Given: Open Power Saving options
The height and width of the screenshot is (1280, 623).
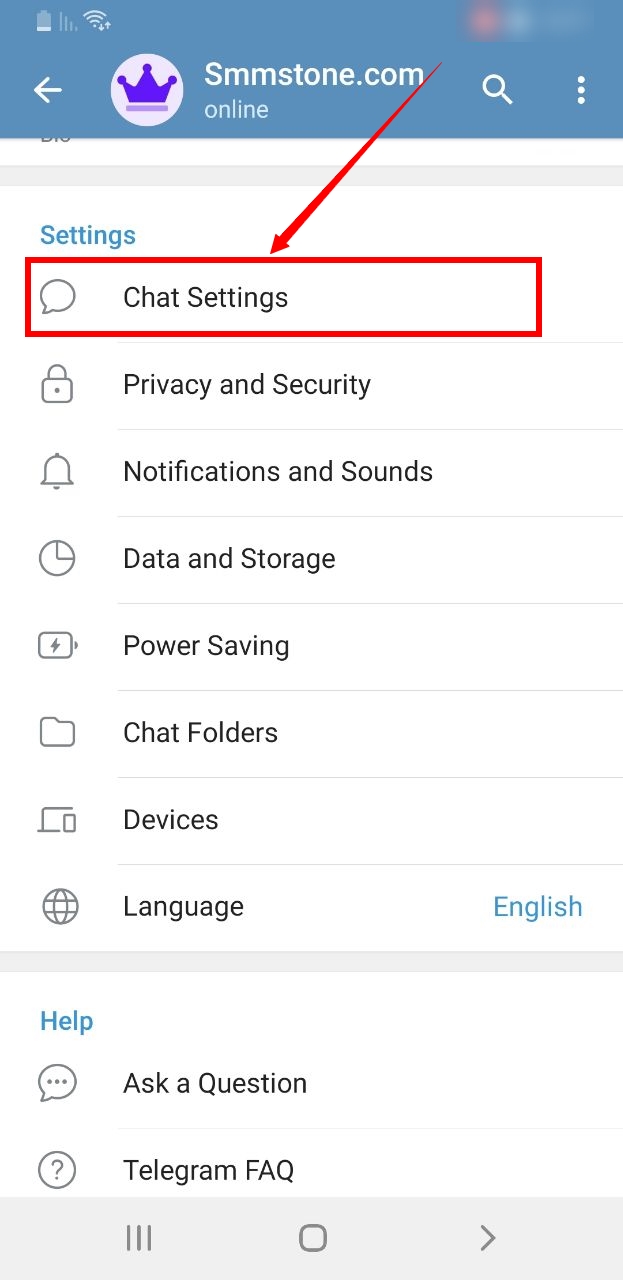Looking at the screenshot, I should pyautogui.click(x=311, y=646).
